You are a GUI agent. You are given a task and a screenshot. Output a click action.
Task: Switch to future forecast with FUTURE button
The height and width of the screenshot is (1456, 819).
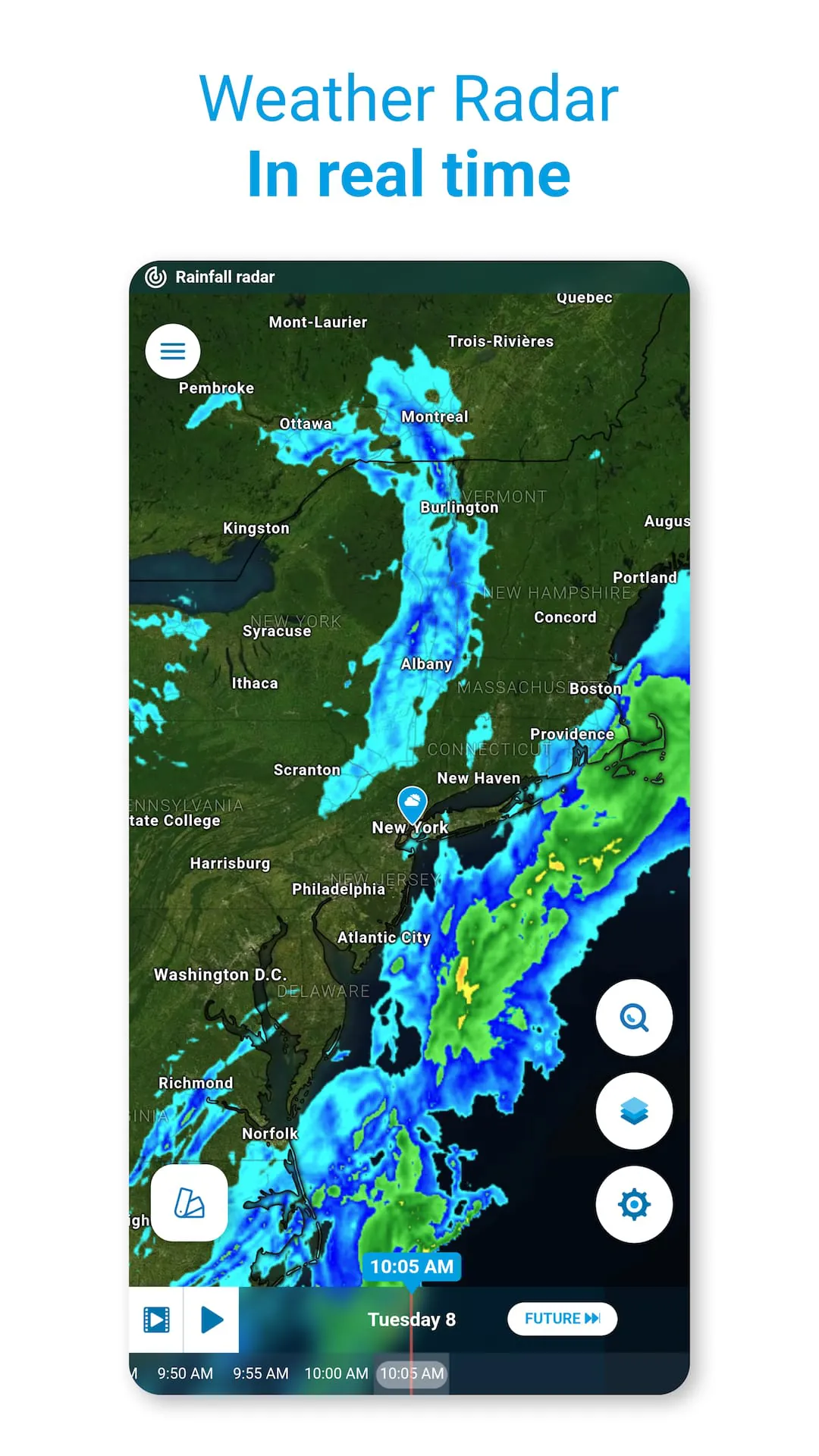coord(562,1318)
